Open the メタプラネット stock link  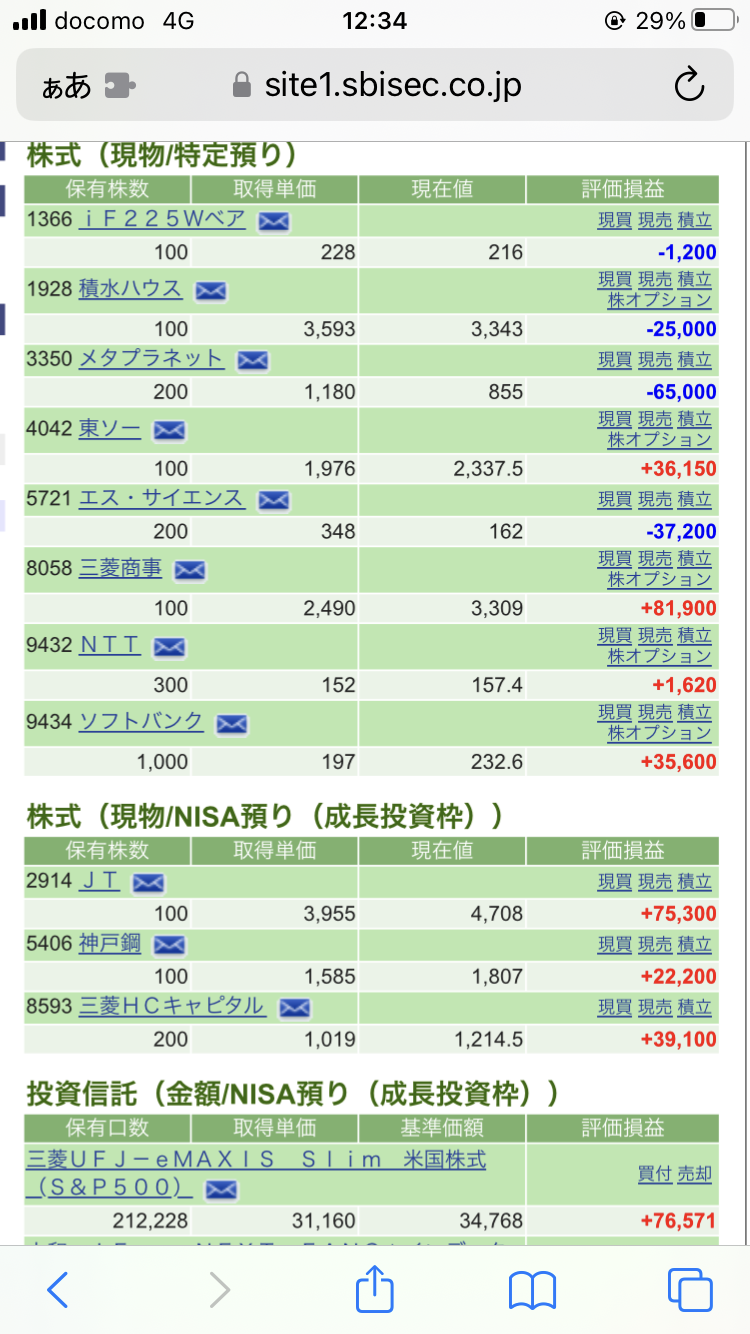151,358
